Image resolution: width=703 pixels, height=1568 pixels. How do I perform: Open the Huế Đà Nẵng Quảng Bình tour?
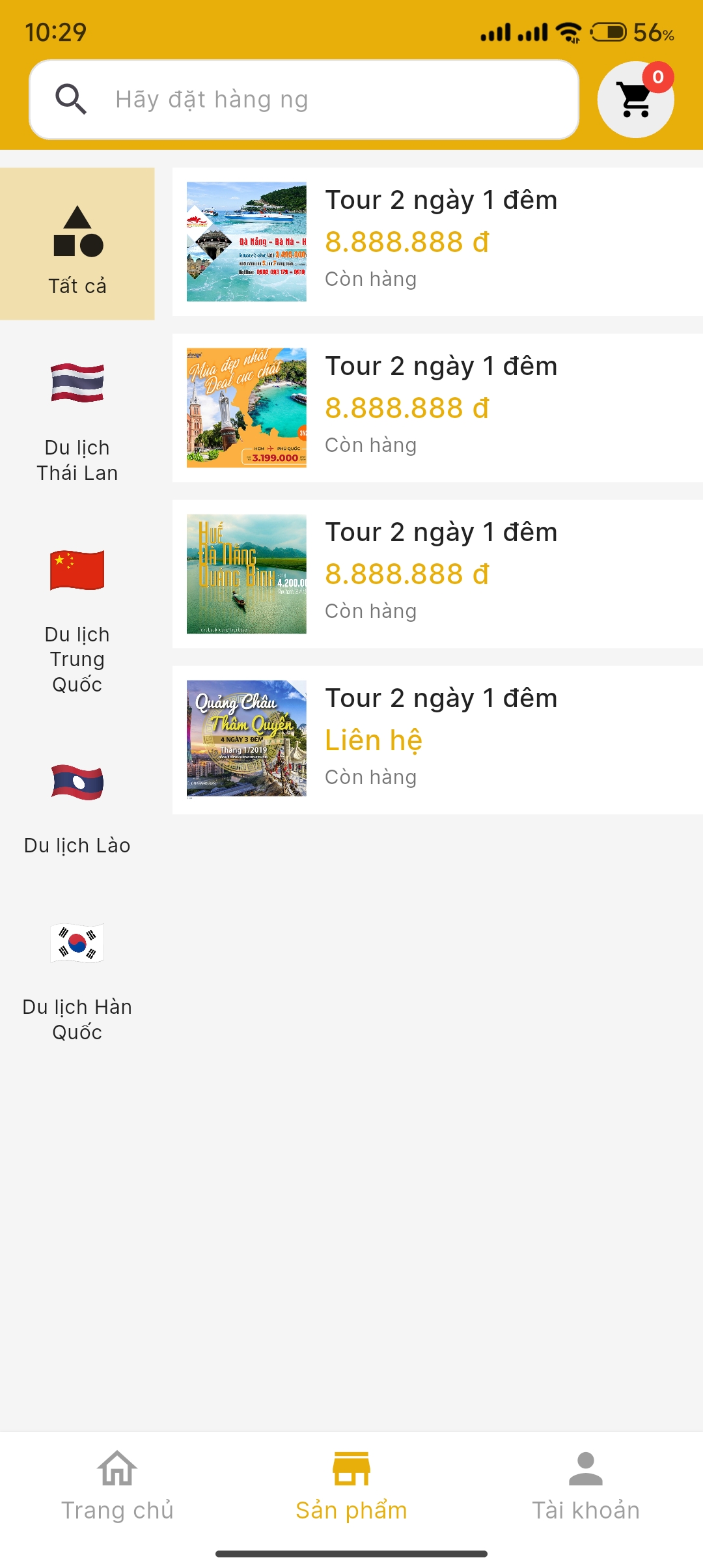pos(437,574)
